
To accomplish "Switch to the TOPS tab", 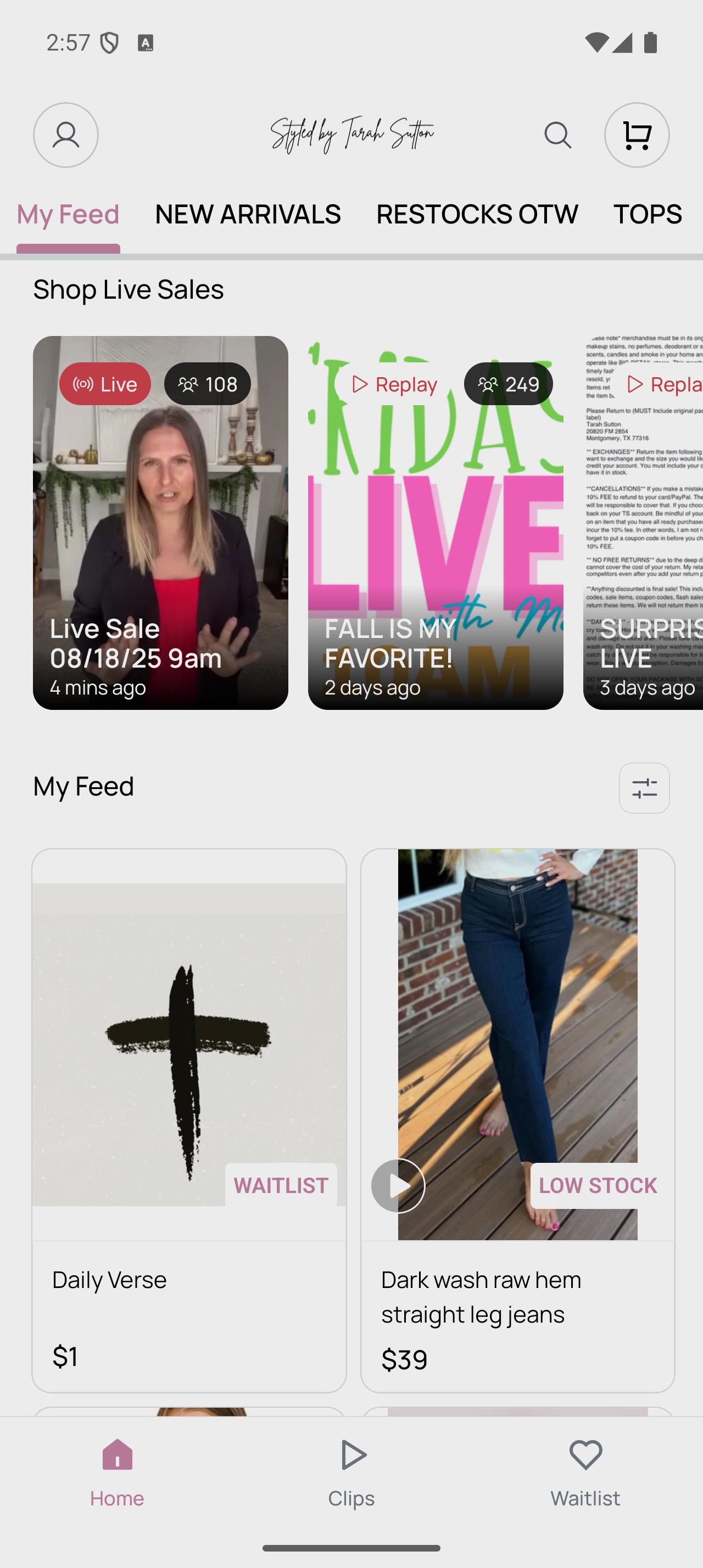I will coord(647,214).
